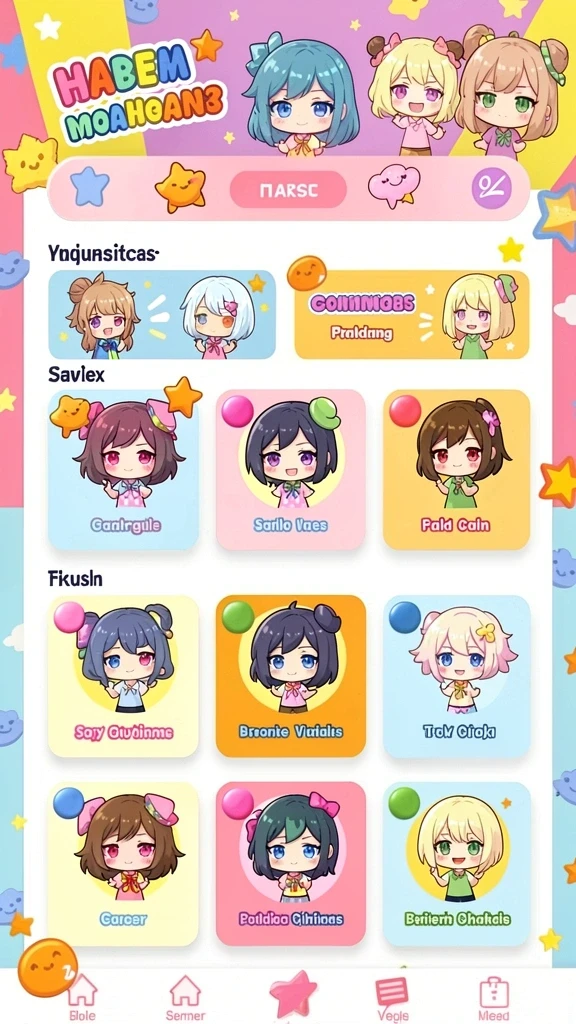Switch to the Blole tab
576x1024 pixels.
click(82, 998)
